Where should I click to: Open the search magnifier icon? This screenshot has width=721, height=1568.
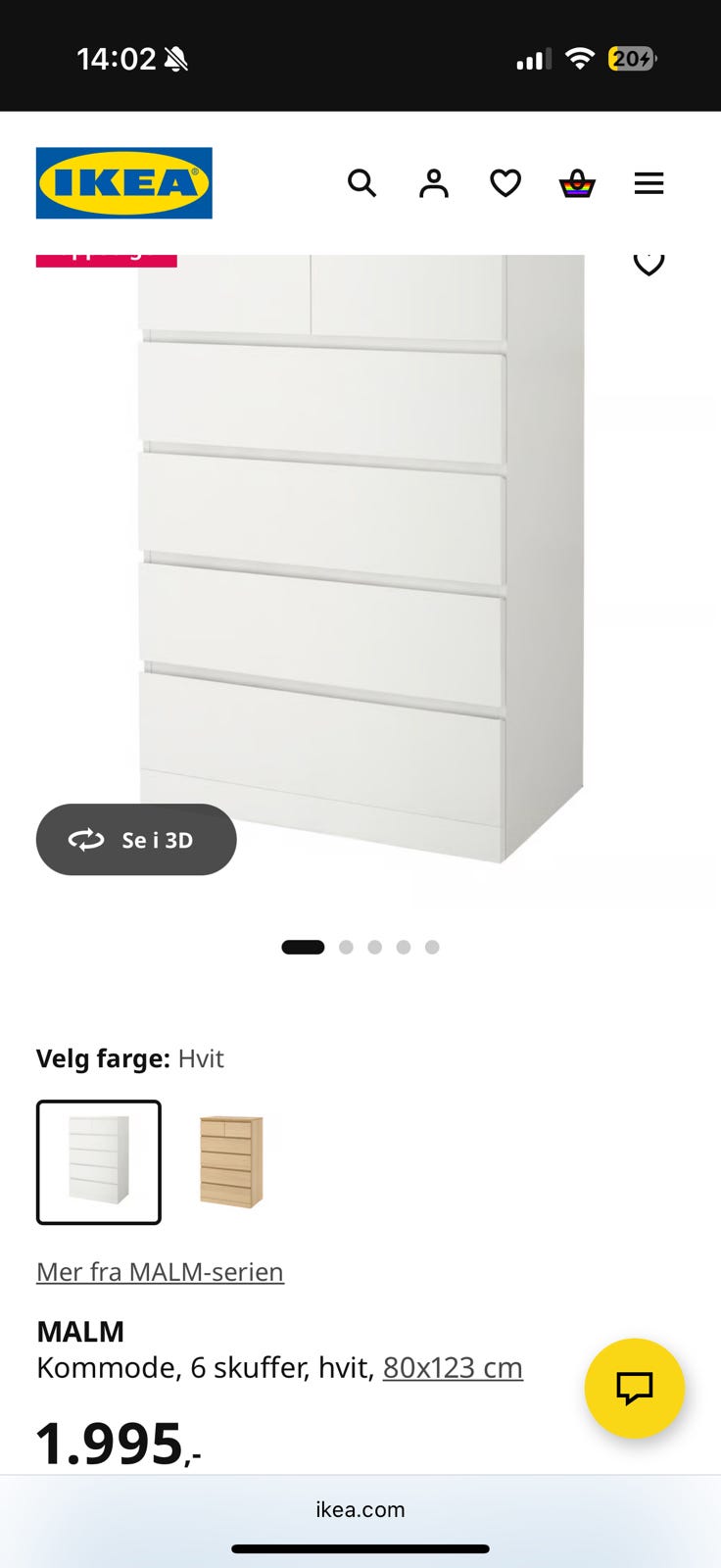click(361, 183)
